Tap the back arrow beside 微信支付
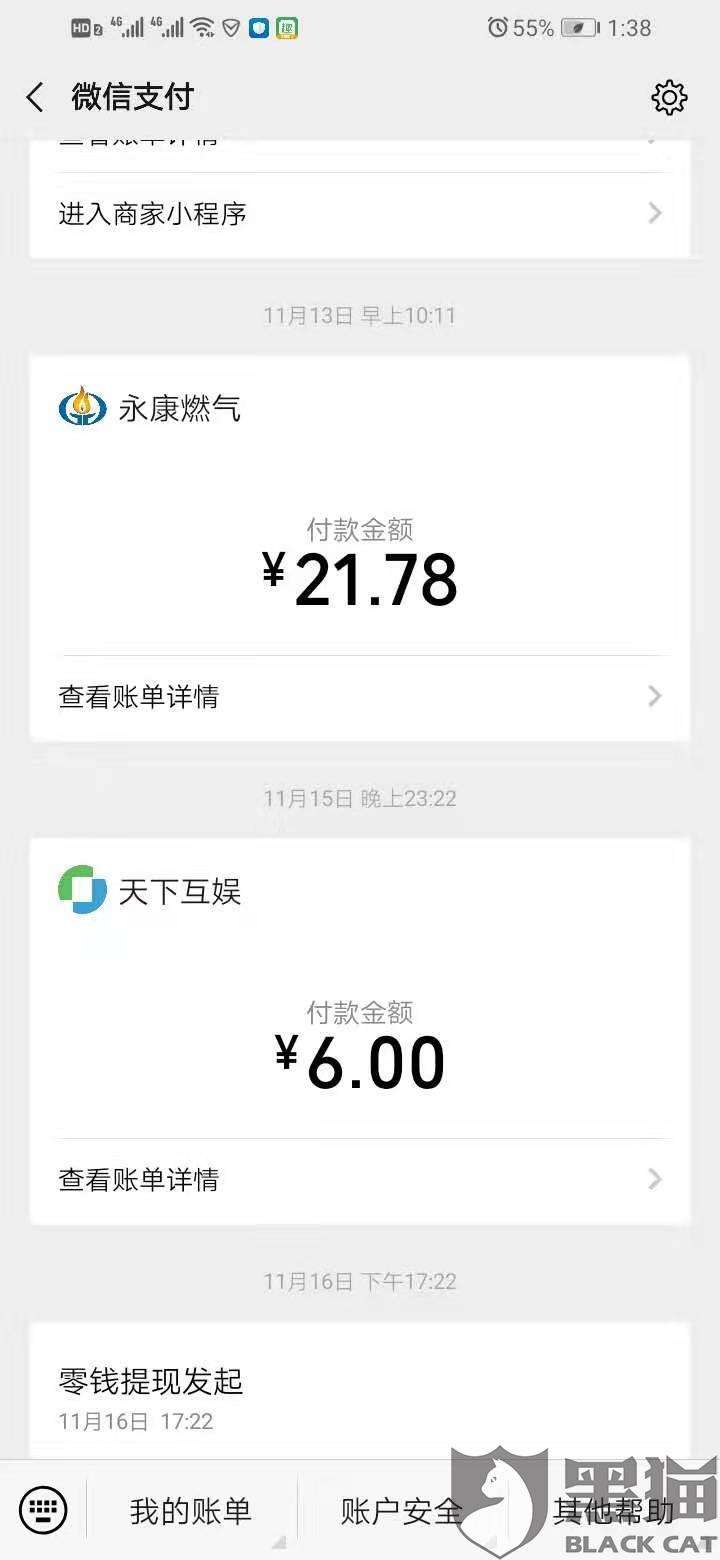This screenshot has width=720, height=1560. coord(33,95)
